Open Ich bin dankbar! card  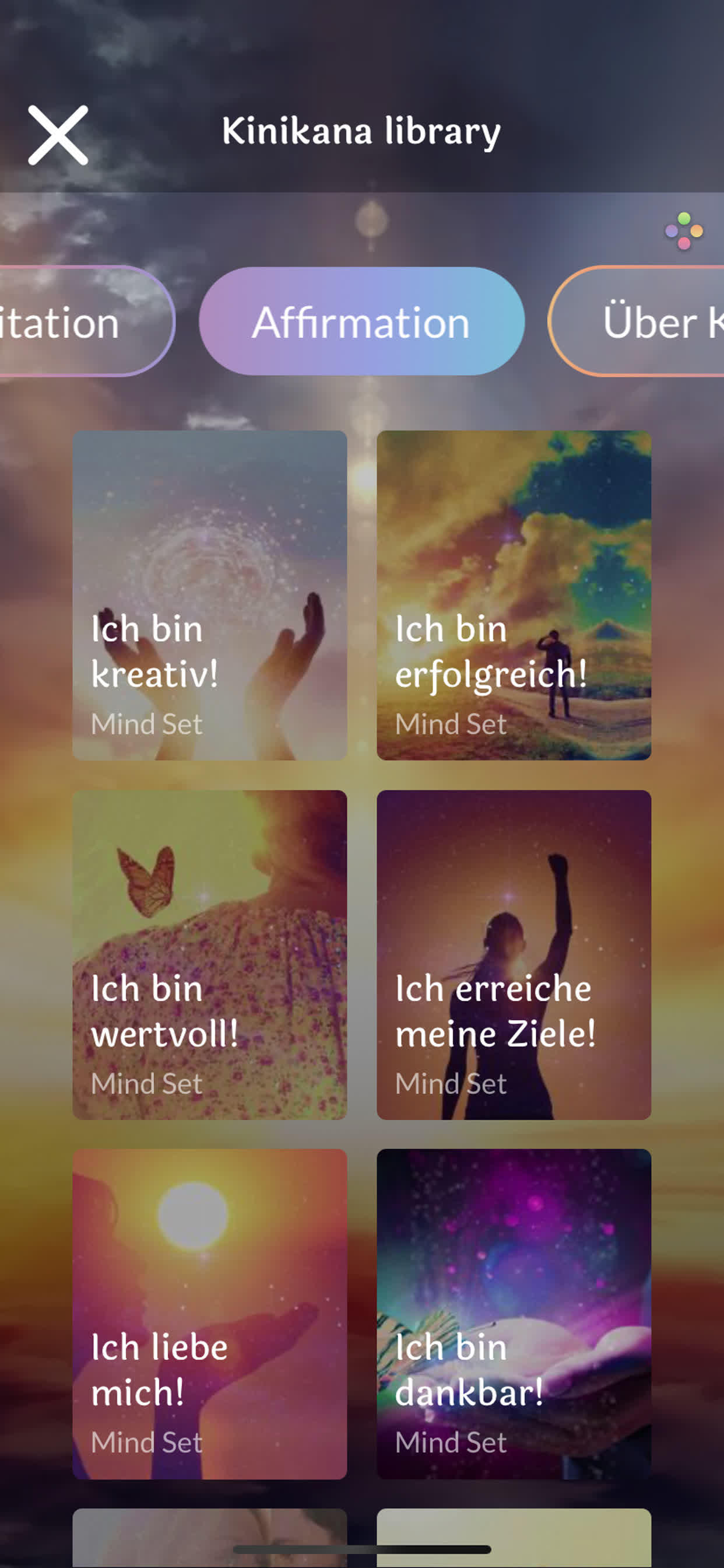(514, 1314)
